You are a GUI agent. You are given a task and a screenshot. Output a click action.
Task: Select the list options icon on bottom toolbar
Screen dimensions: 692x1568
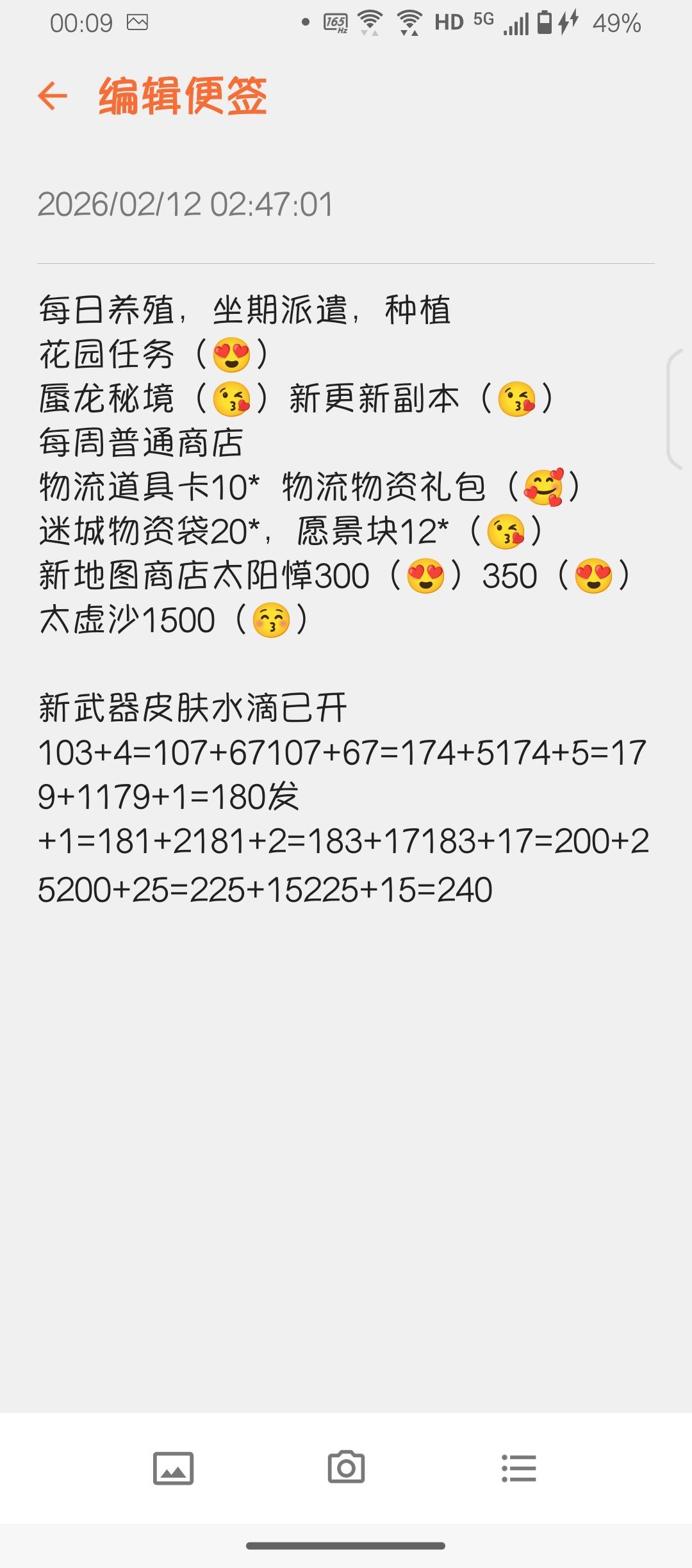pyautogui.click(x=519, y=1469)
